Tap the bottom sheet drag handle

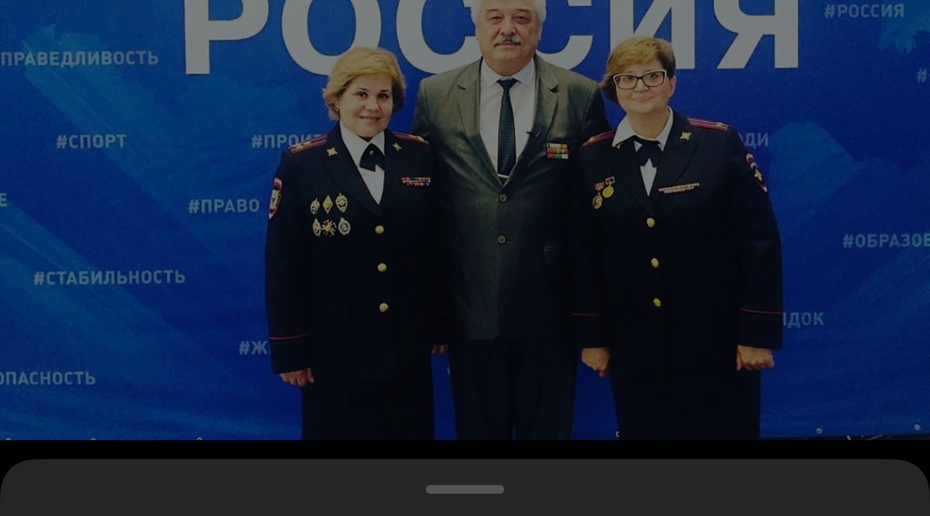465,489
